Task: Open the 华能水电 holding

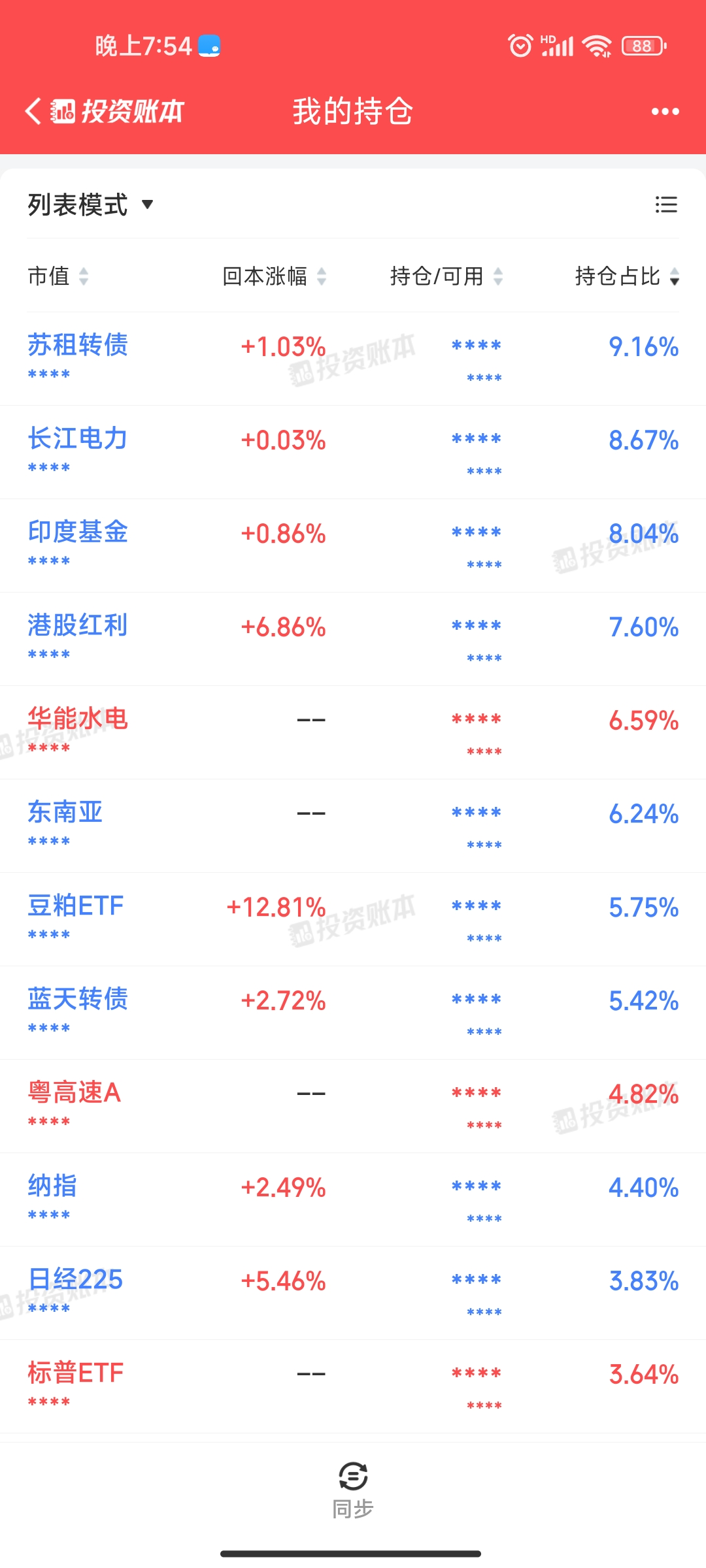Action: tap(78, 719)
